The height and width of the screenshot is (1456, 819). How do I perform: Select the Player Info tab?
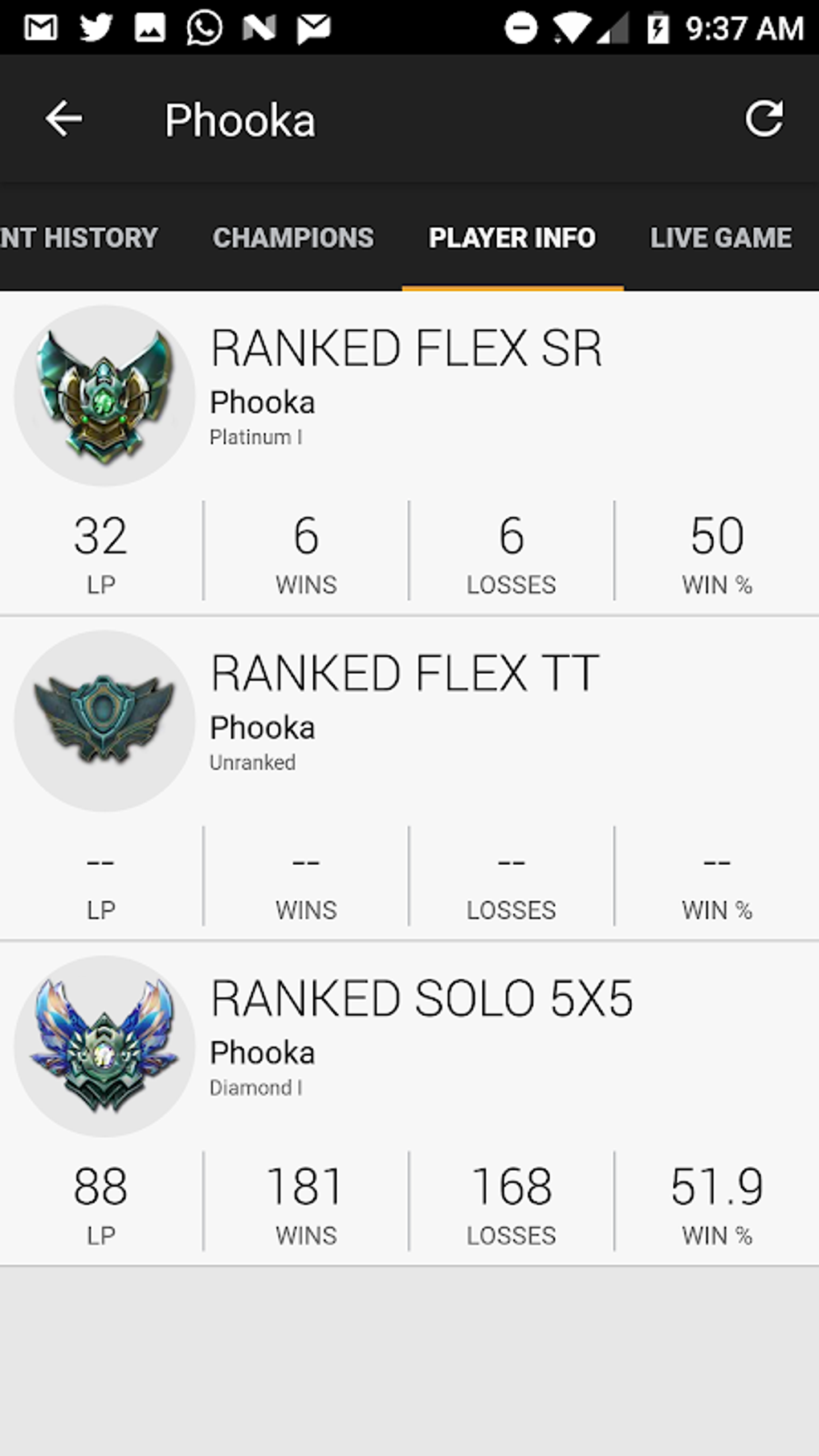pyautogui.click(x=512, y=238)
